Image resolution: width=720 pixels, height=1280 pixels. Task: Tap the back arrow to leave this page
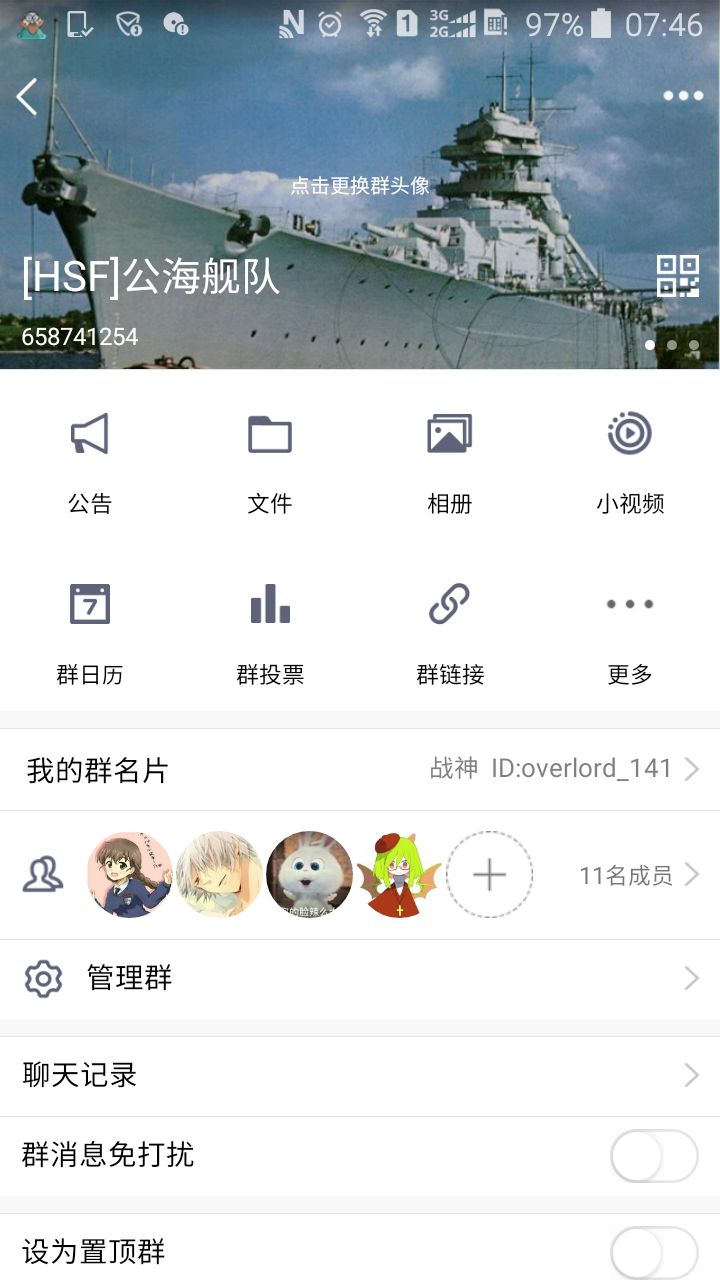(27, 97)
